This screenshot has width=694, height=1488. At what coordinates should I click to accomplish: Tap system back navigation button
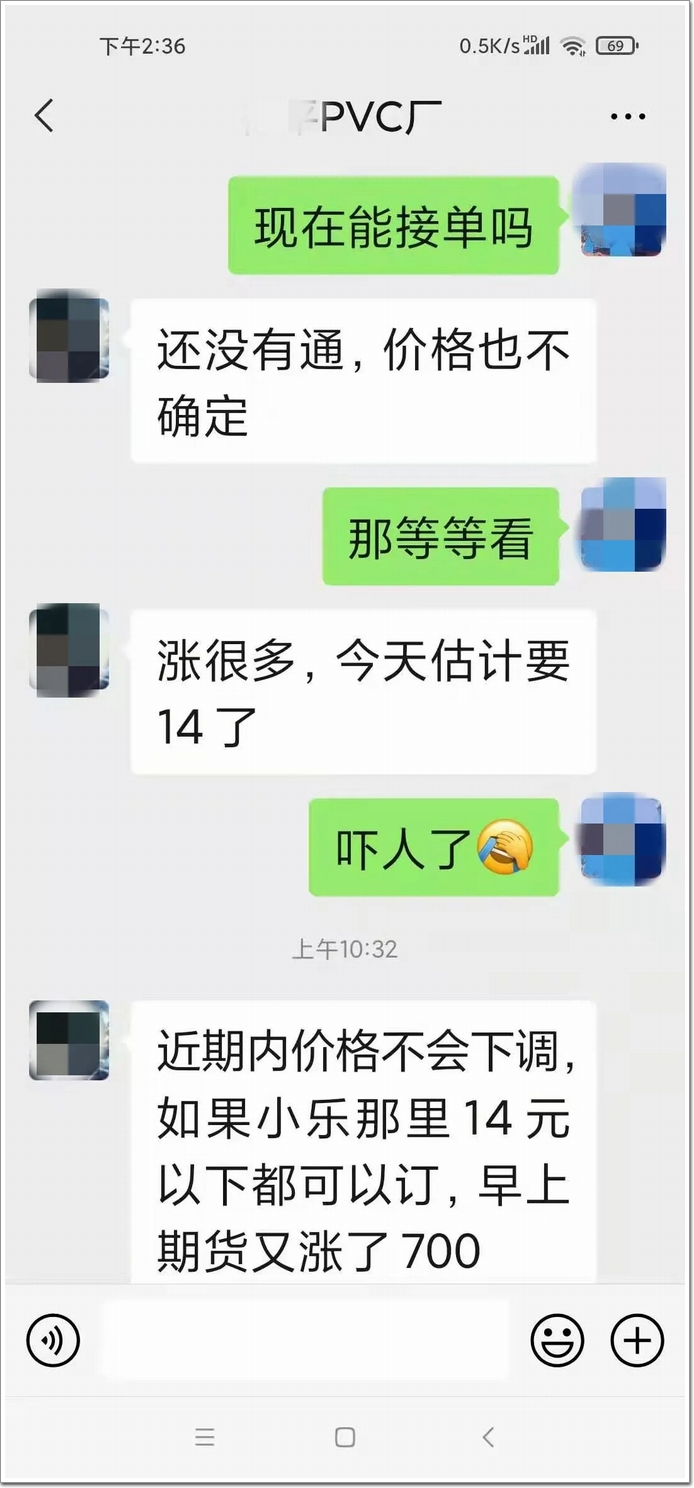coord(488,1437)
